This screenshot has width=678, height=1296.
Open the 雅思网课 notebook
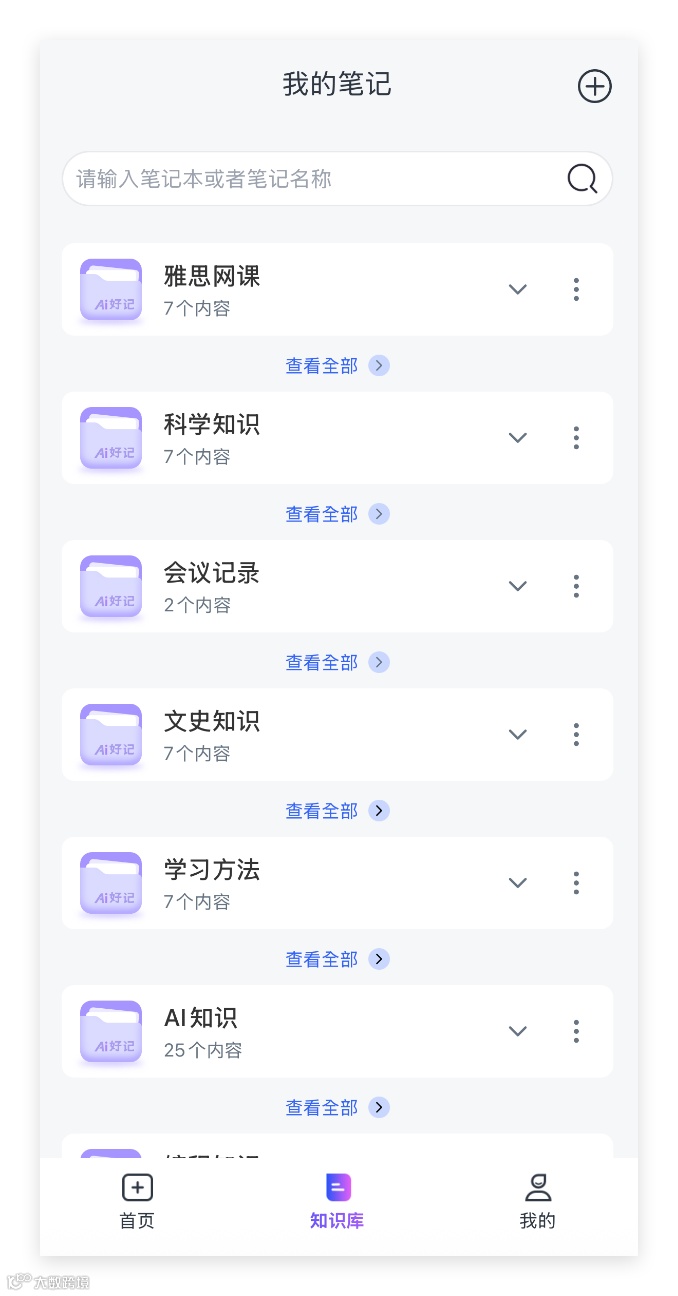click(x=212, y=289)
